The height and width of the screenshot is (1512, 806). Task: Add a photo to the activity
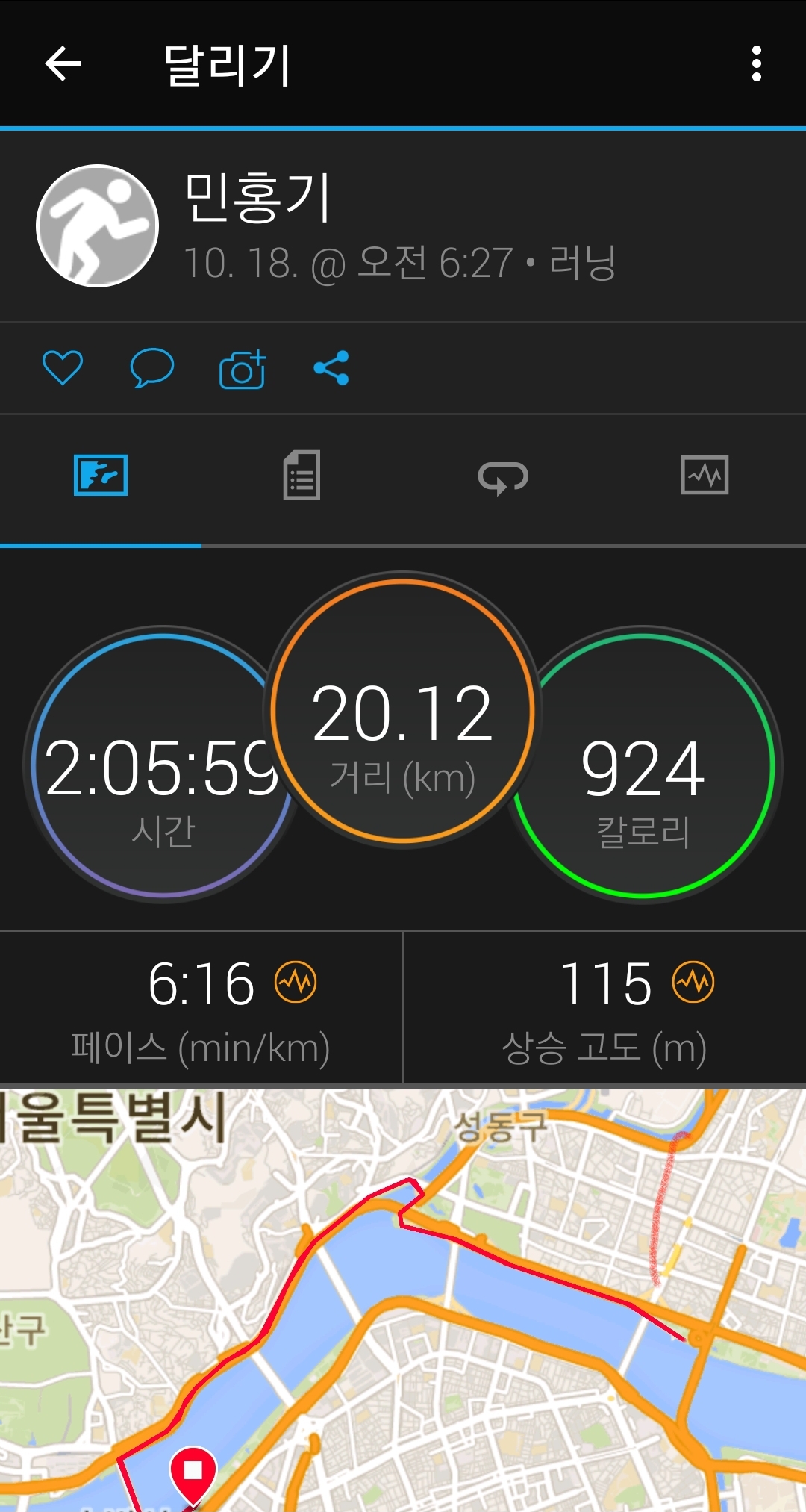(x=242, y=369)
